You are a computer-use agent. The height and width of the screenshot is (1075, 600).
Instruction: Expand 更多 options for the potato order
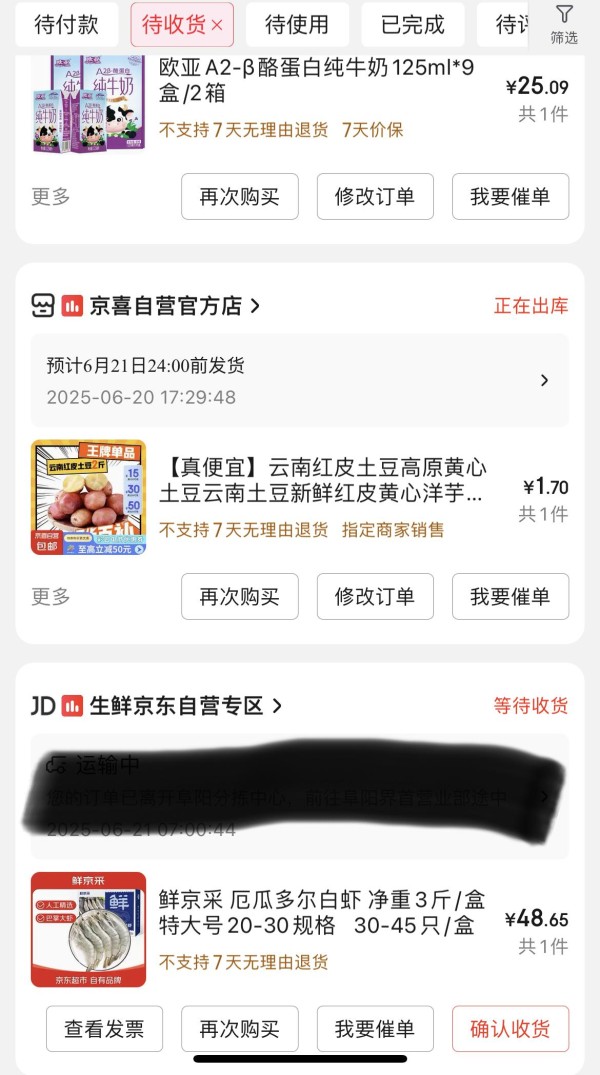pos(51,596)
